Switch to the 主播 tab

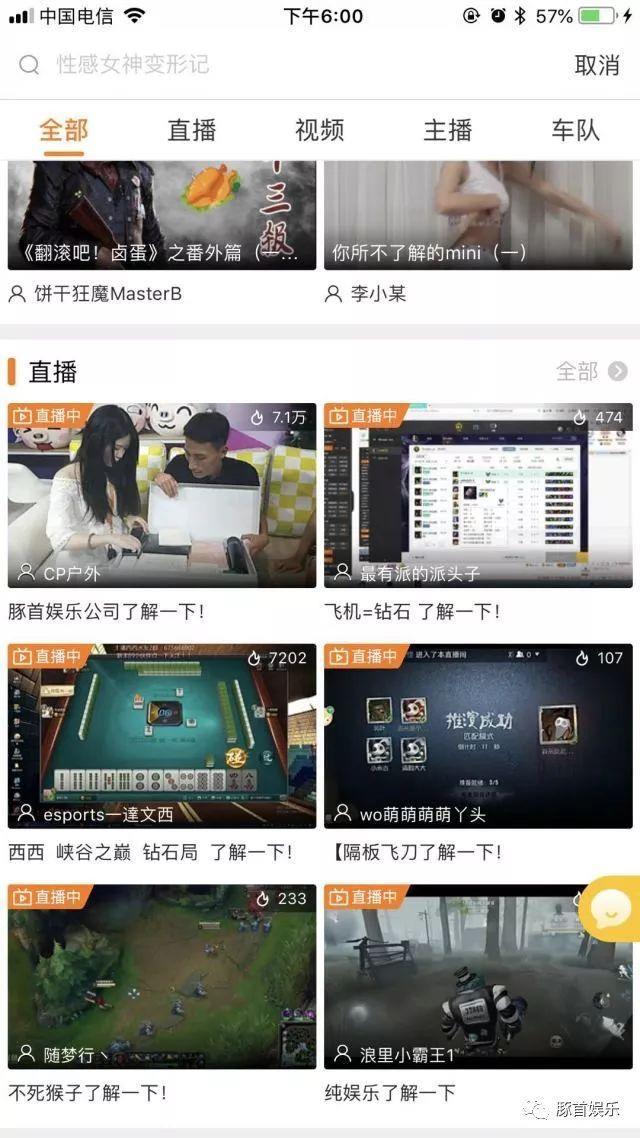tap(448, 130)
